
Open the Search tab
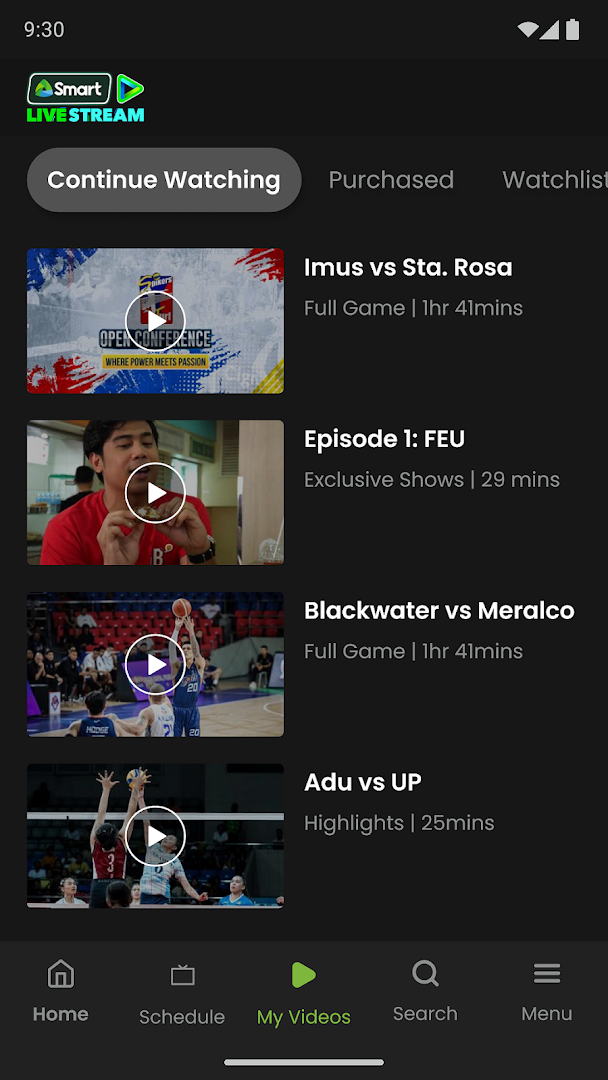coord(425,991)
